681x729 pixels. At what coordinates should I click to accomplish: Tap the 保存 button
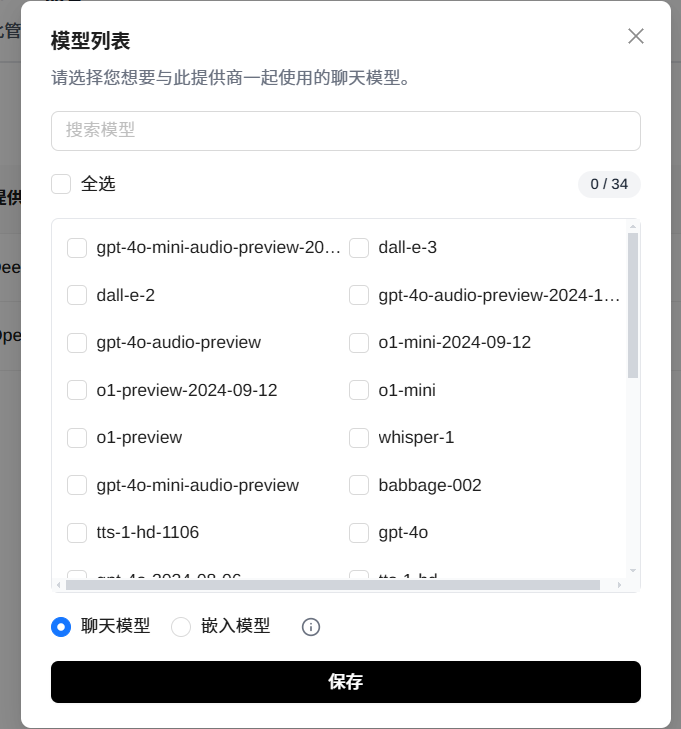pyautogui.click(x=345, y=682)
